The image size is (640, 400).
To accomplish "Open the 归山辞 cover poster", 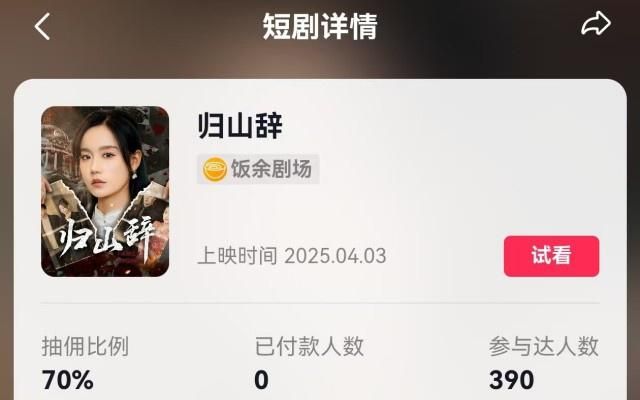I will pos(105,191).
